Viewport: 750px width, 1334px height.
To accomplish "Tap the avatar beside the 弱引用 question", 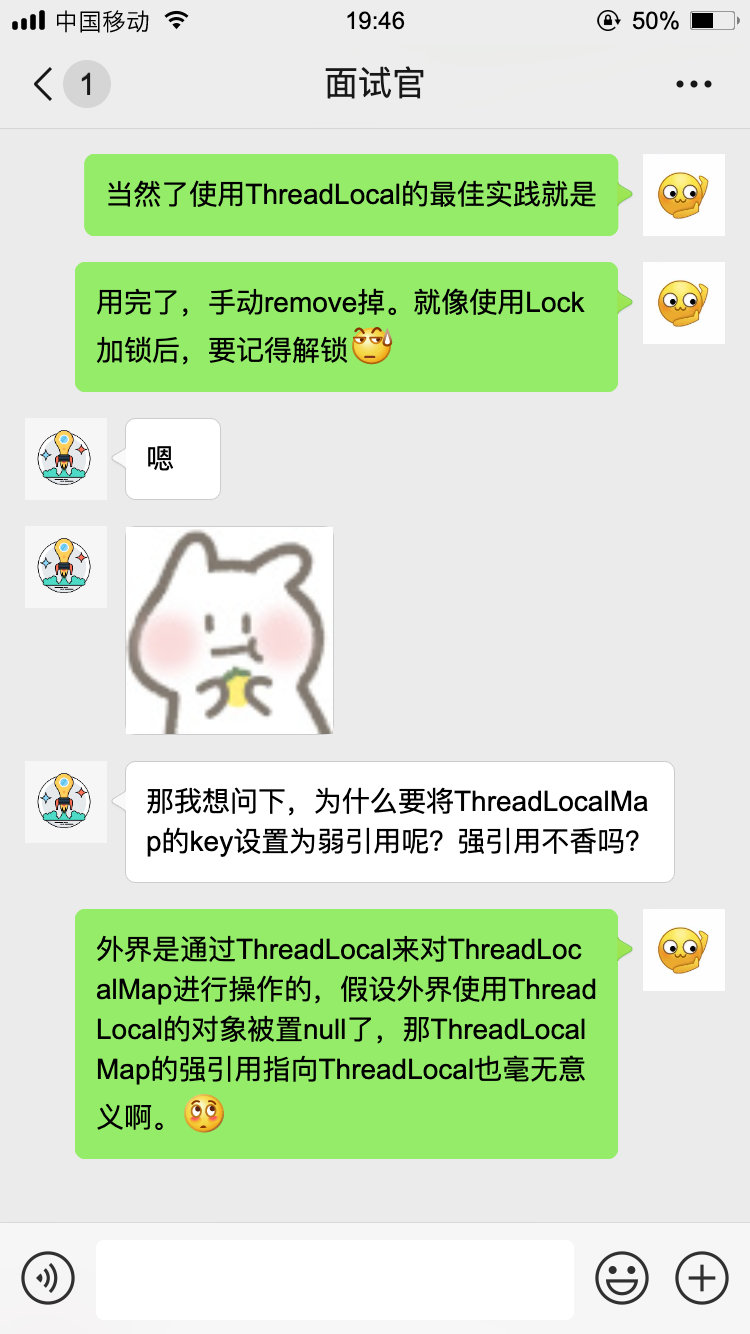I will pos(65,801).
